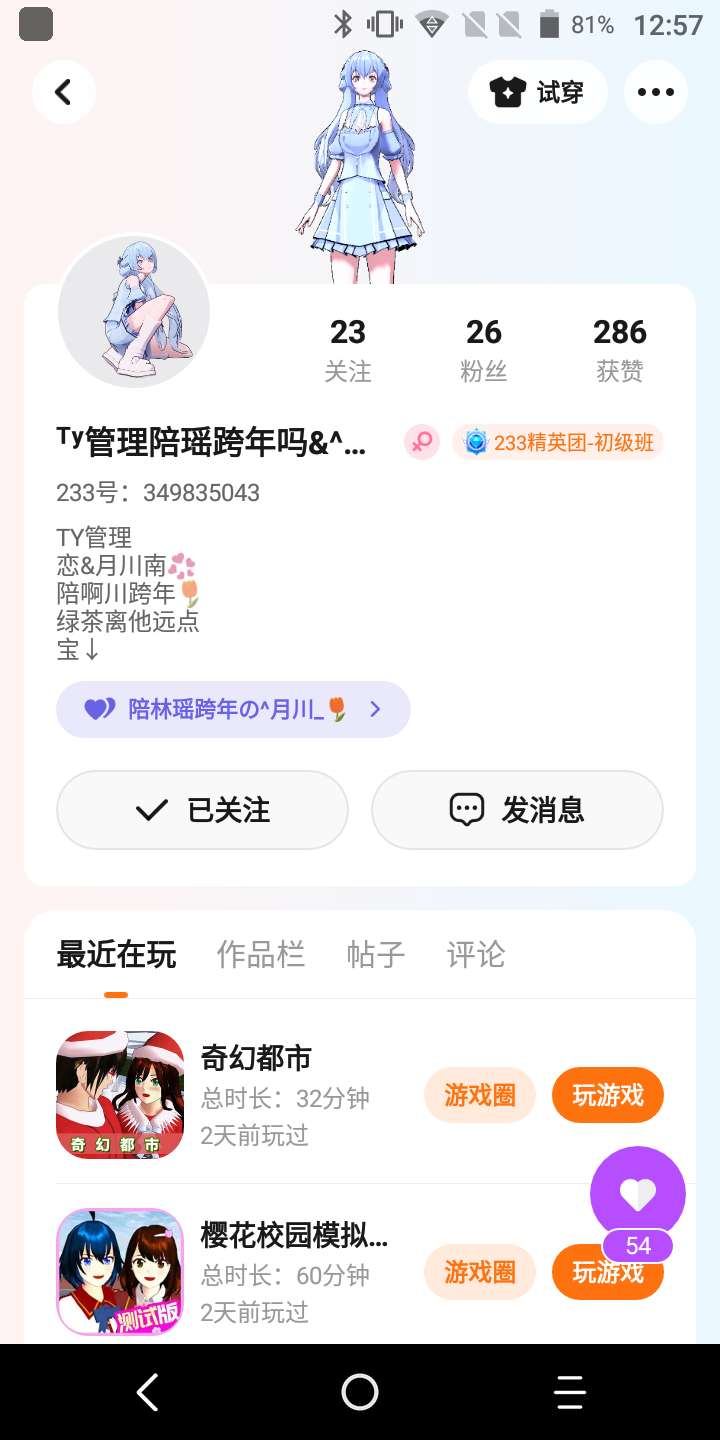720x1440 pixels.
Task: Tap the 试穿 outfit try-on button
Action: [537, 92]
